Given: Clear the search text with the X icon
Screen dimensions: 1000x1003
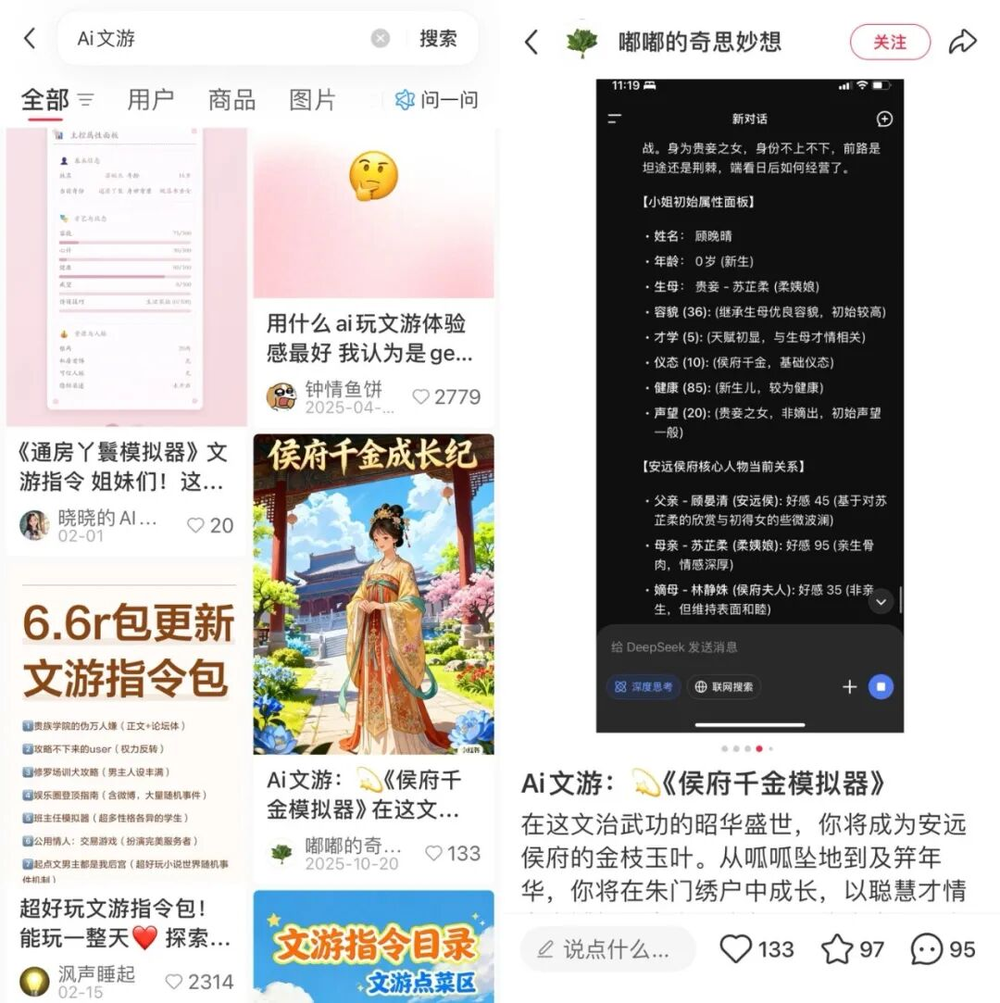Looking at the screenshot, I should click(x=381, y=39).
